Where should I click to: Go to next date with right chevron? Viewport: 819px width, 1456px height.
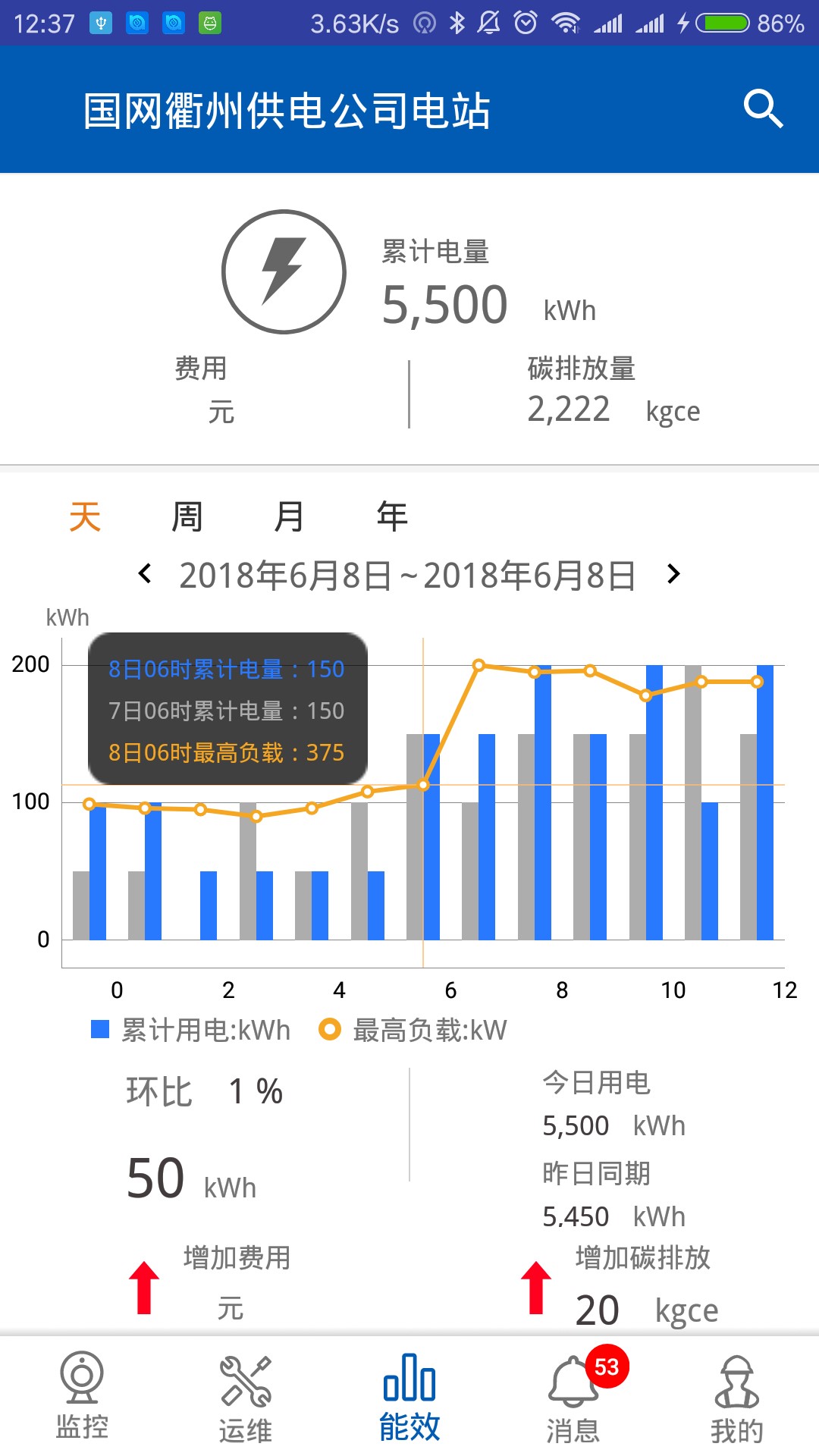[x=673, y=574]
